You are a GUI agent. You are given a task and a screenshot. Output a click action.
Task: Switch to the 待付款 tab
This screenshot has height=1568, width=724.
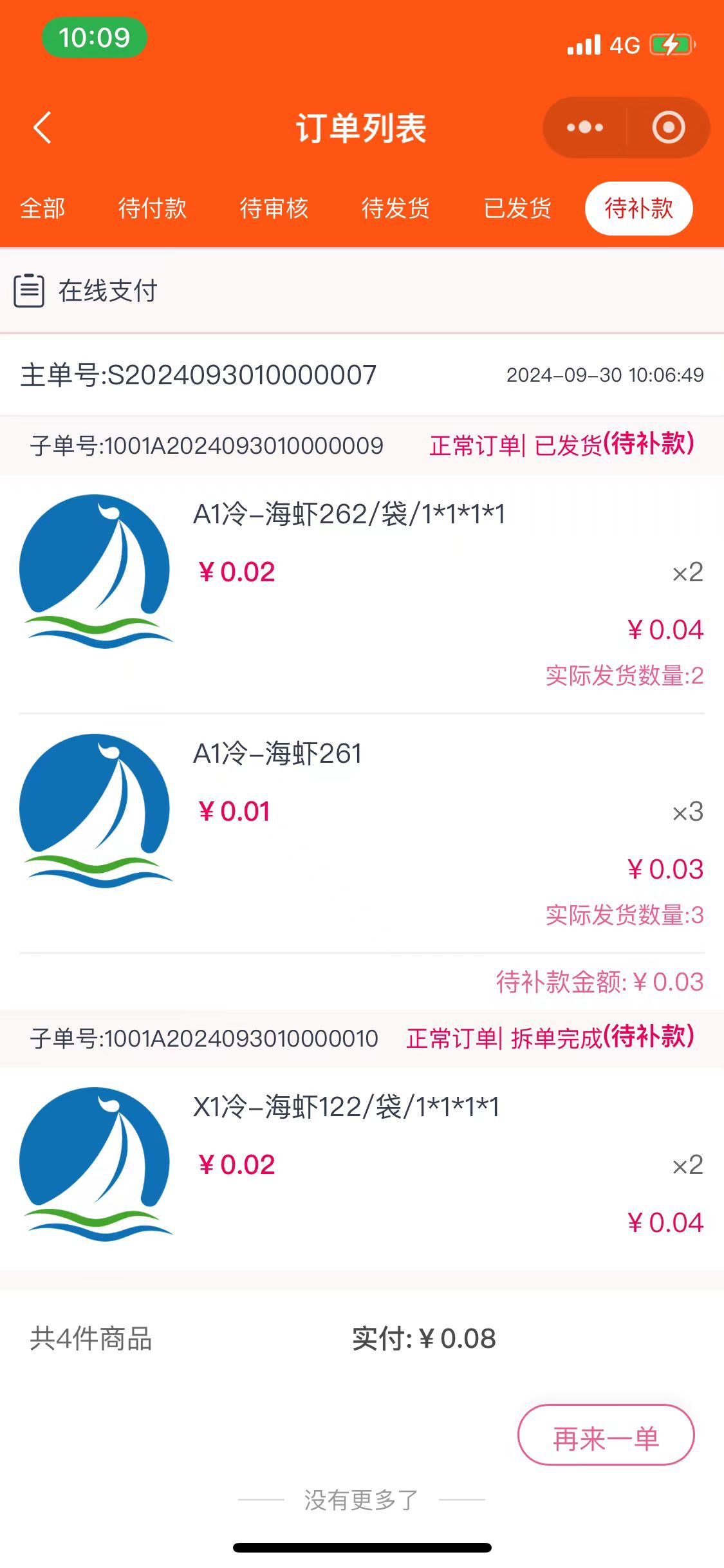pos(153,209)
